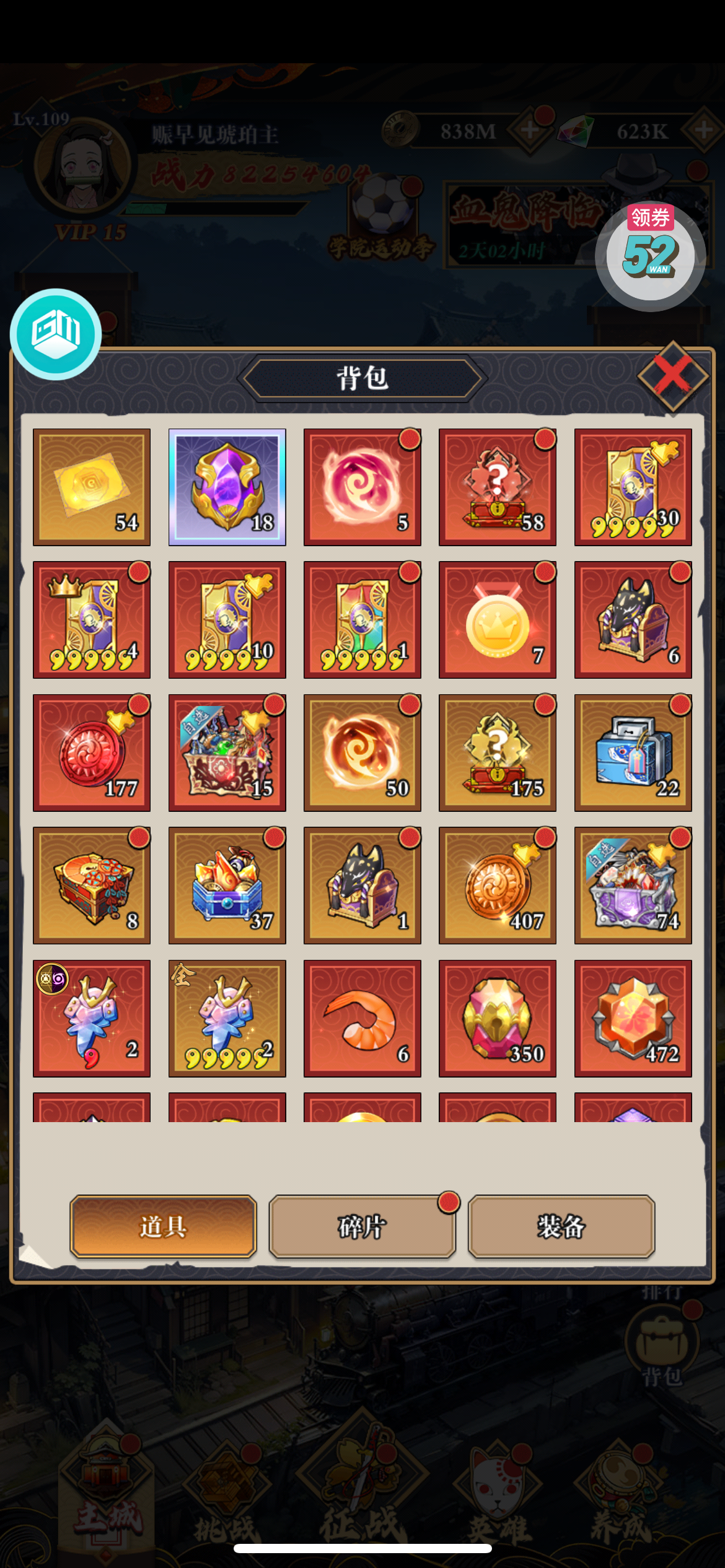Open the 领券 52 coupon bubble
The height and width of the screenshot is (1568, 725).
click(650, 256)
